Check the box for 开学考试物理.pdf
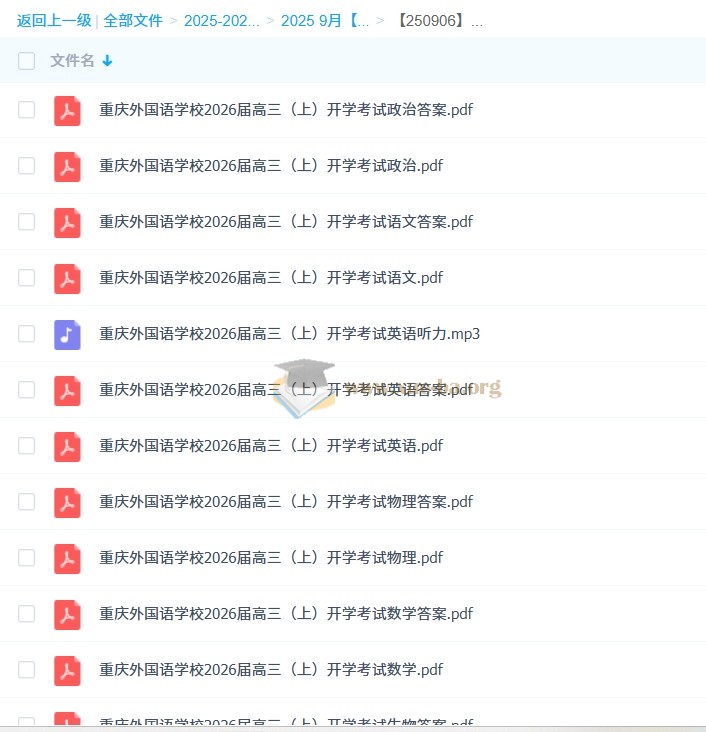 [26, 558]
